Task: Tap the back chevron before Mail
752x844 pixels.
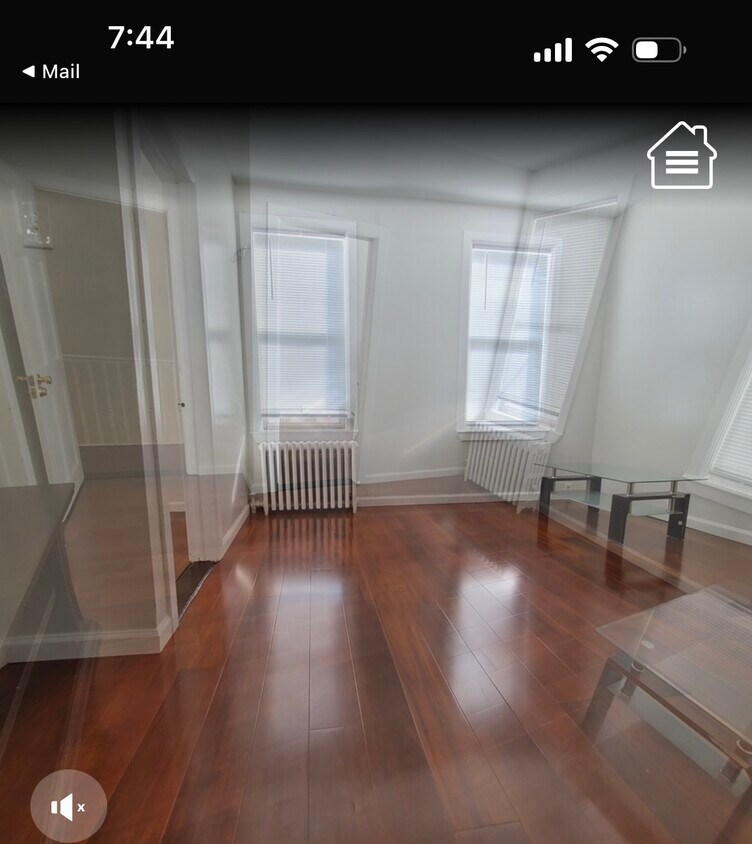Action: (x=28, y=72)
